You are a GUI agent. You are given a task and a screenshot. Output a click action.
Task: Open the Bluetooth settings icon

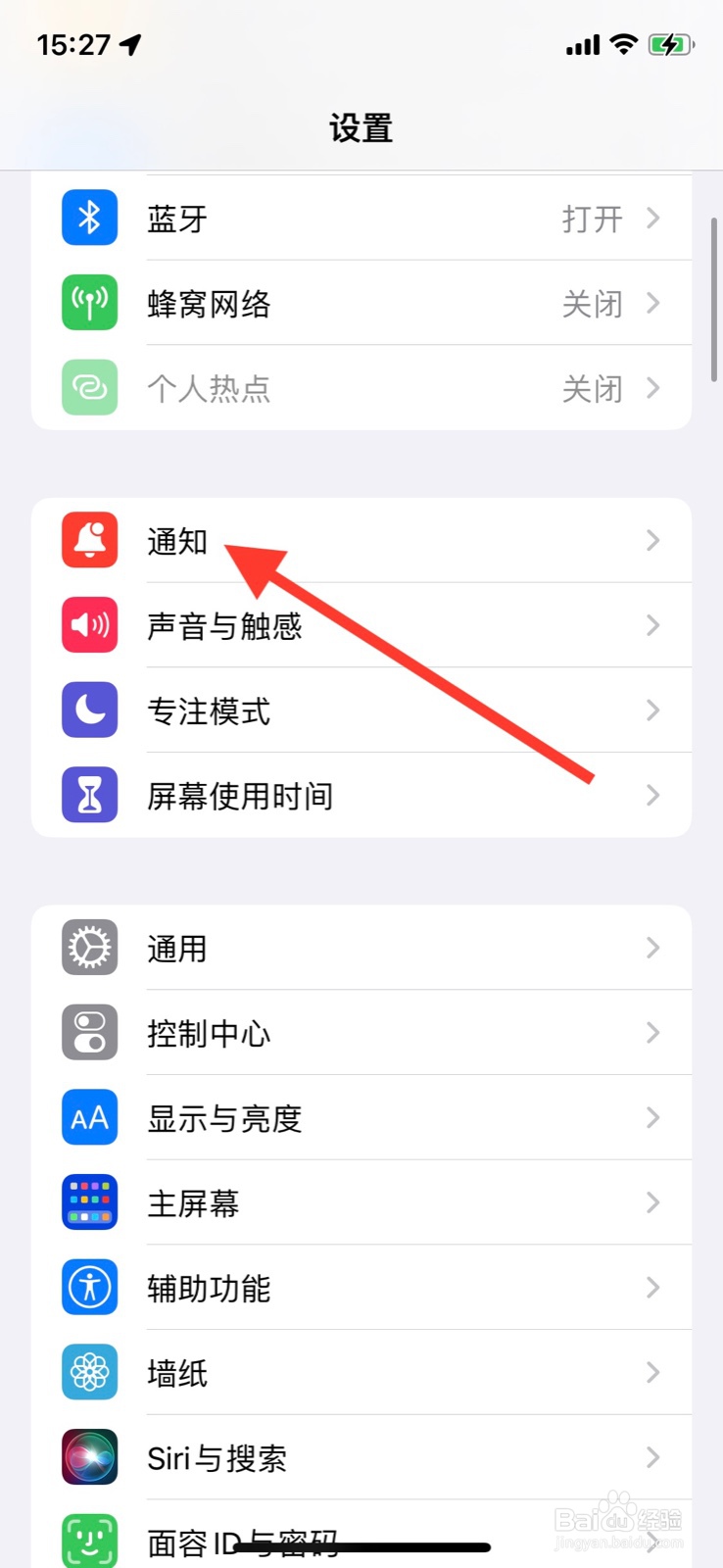pyautogui.click(x=89, y=218)
